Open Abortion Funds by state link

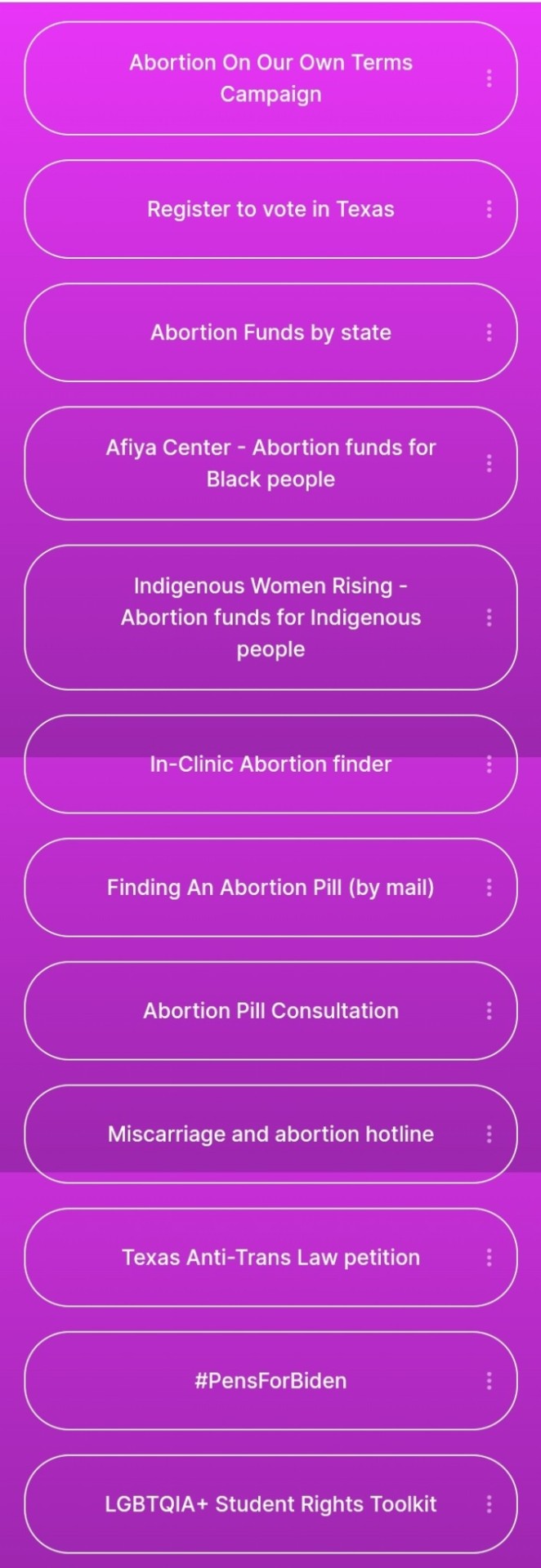point(270,332)
